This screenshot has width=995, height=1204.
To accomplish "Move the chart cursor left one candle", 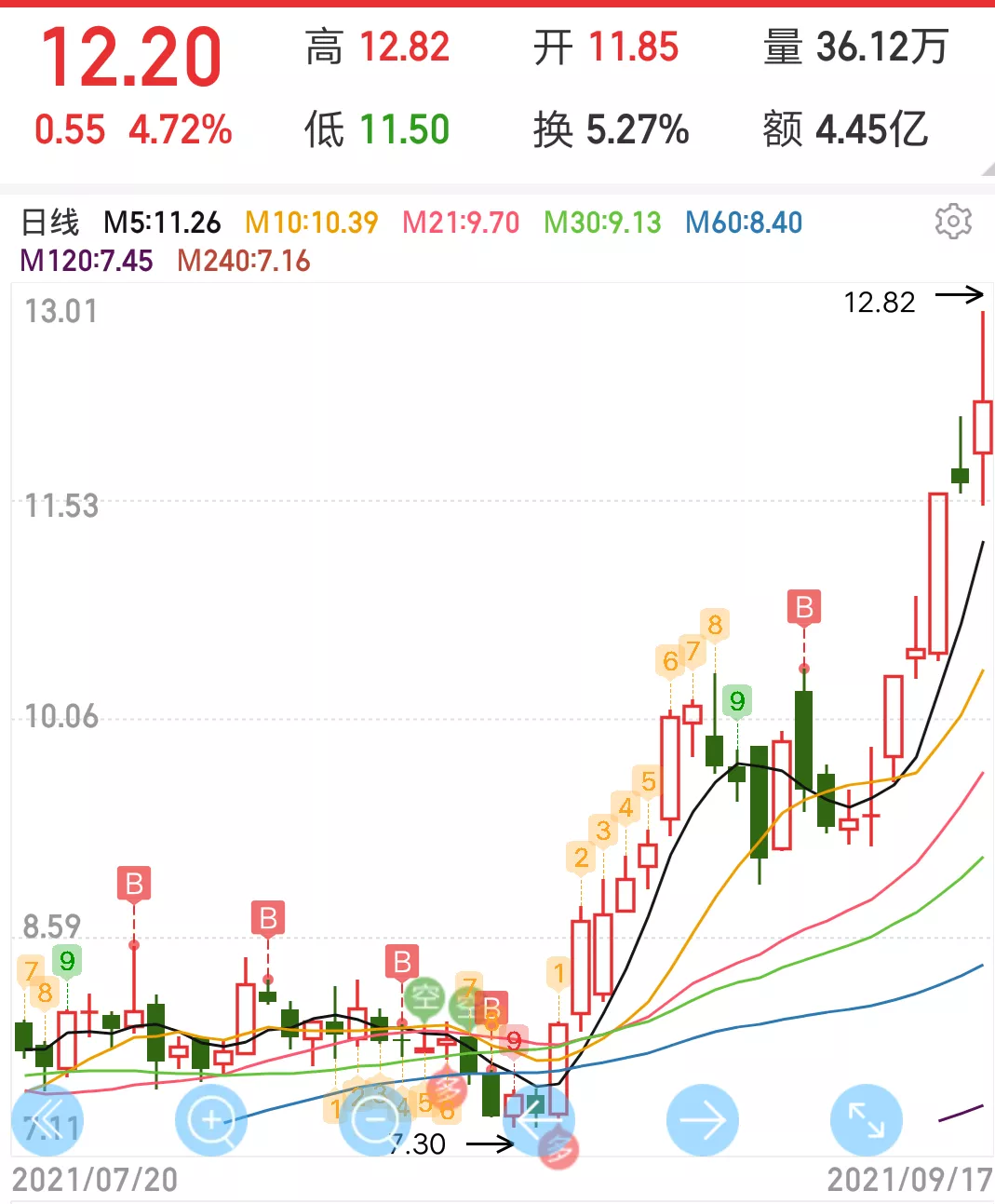I will pyautogui.click(x=538, y=1120).
